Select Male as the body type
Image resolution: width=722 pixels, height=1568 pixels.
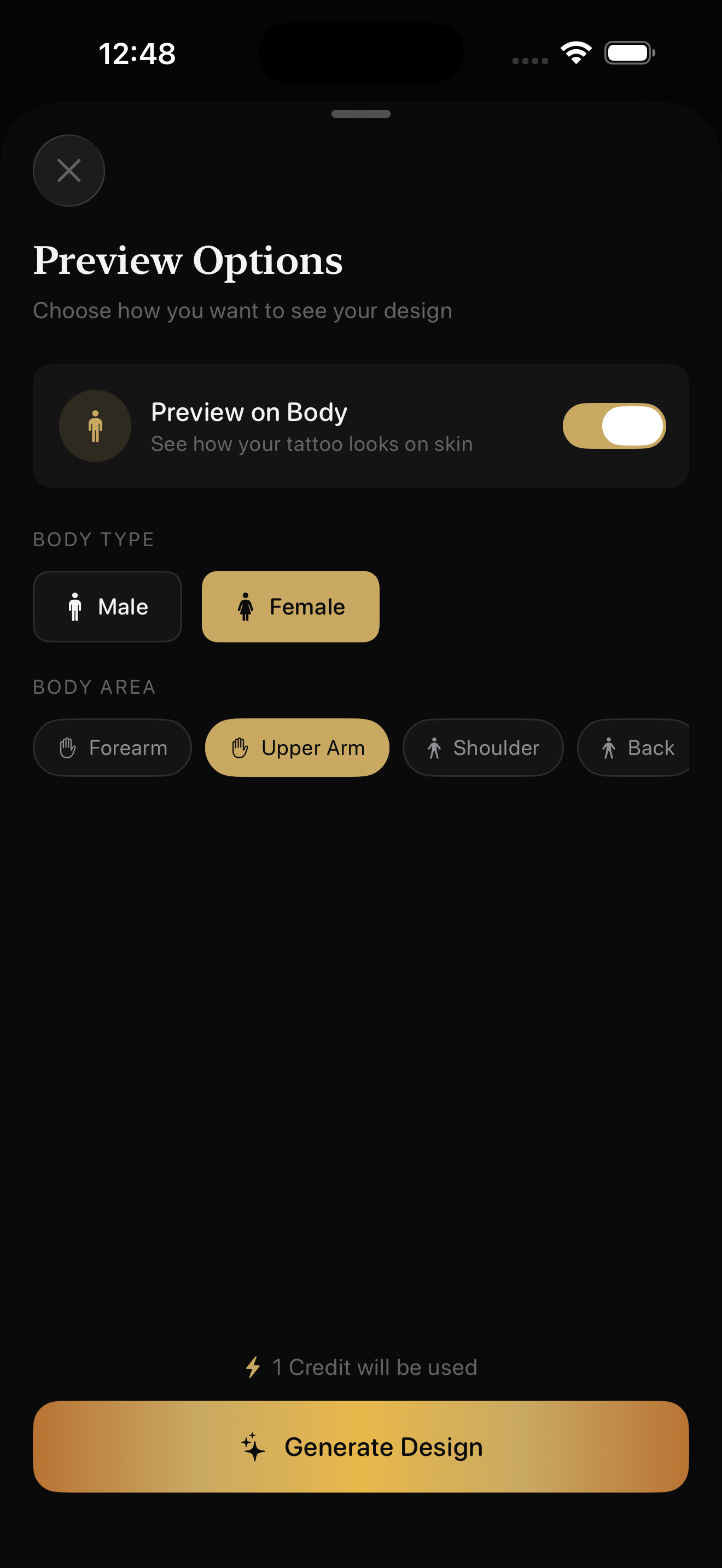(107, 606)
